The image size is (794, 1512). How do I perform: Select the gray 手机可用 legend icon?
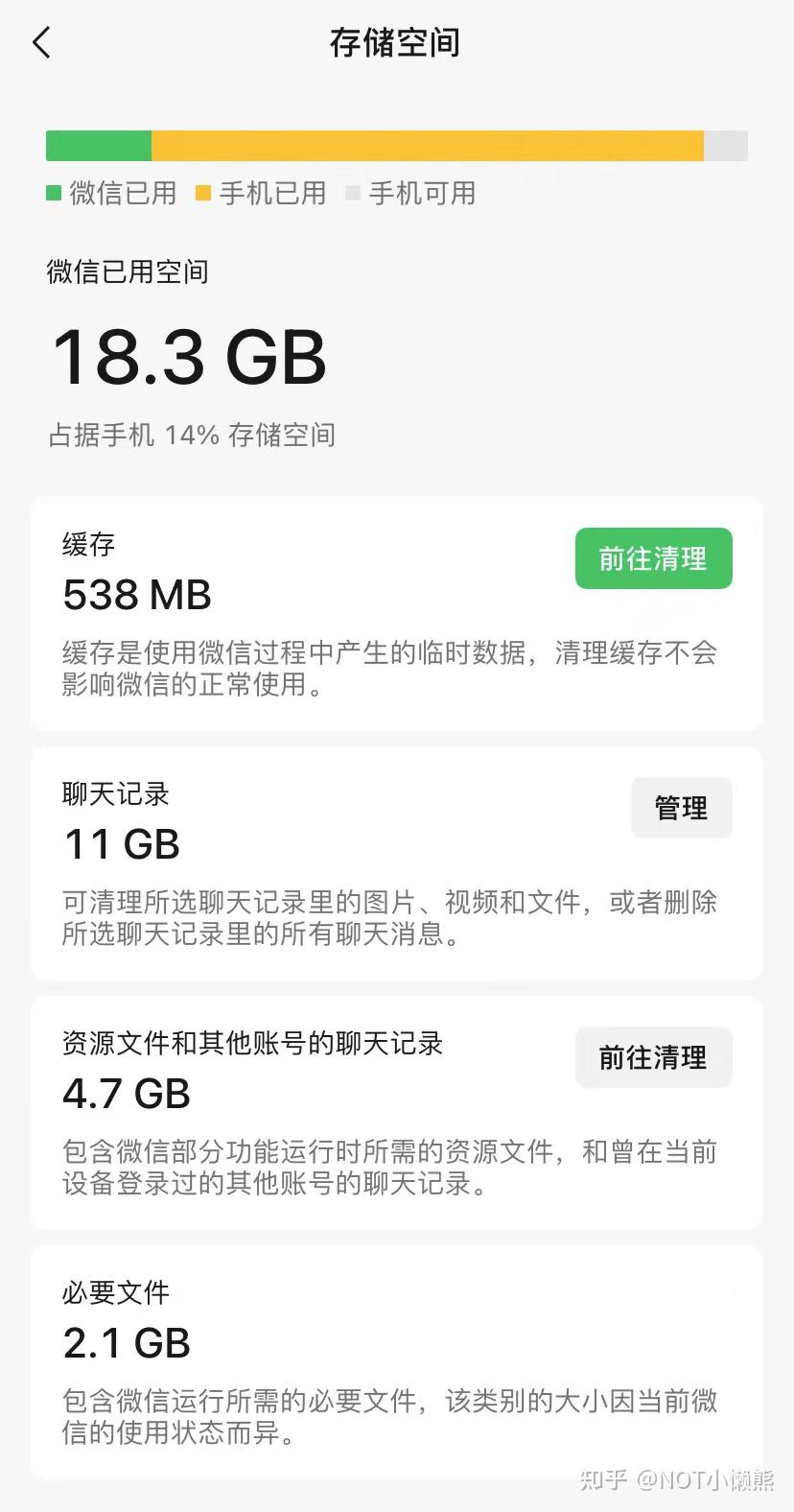pyautogui.click(x=352, y=193)
